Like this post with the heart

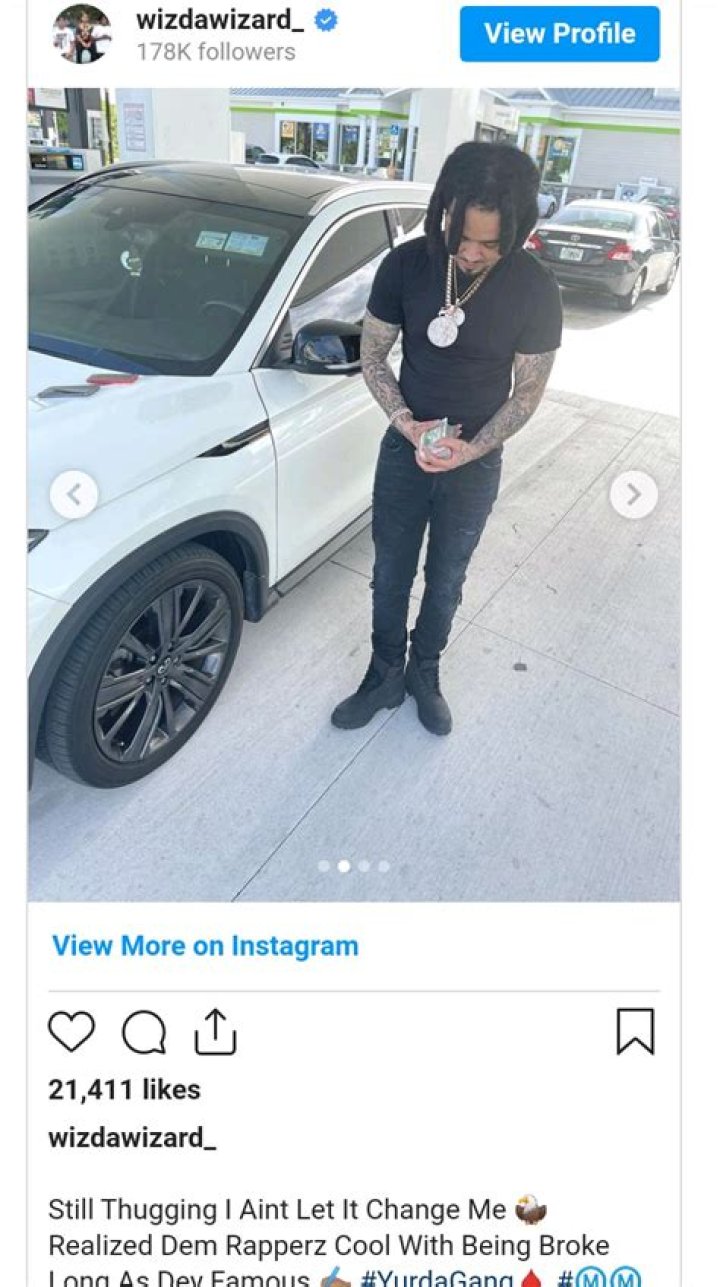pos(72,1032)
